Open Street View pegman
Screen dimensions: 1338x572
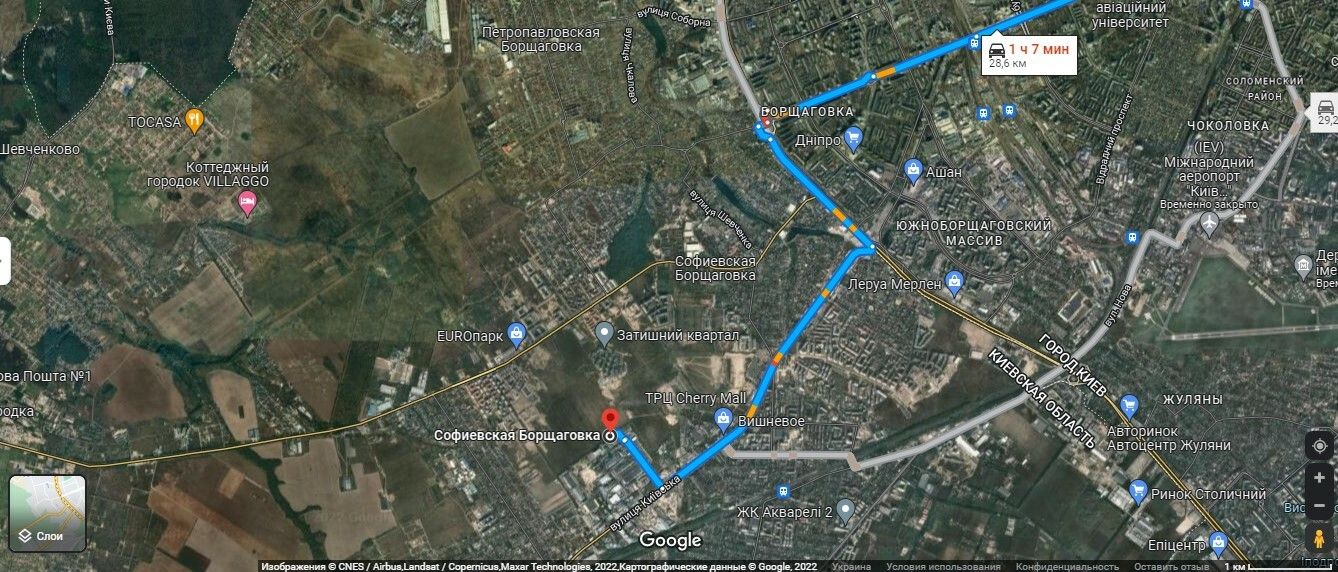(1319, 537)
